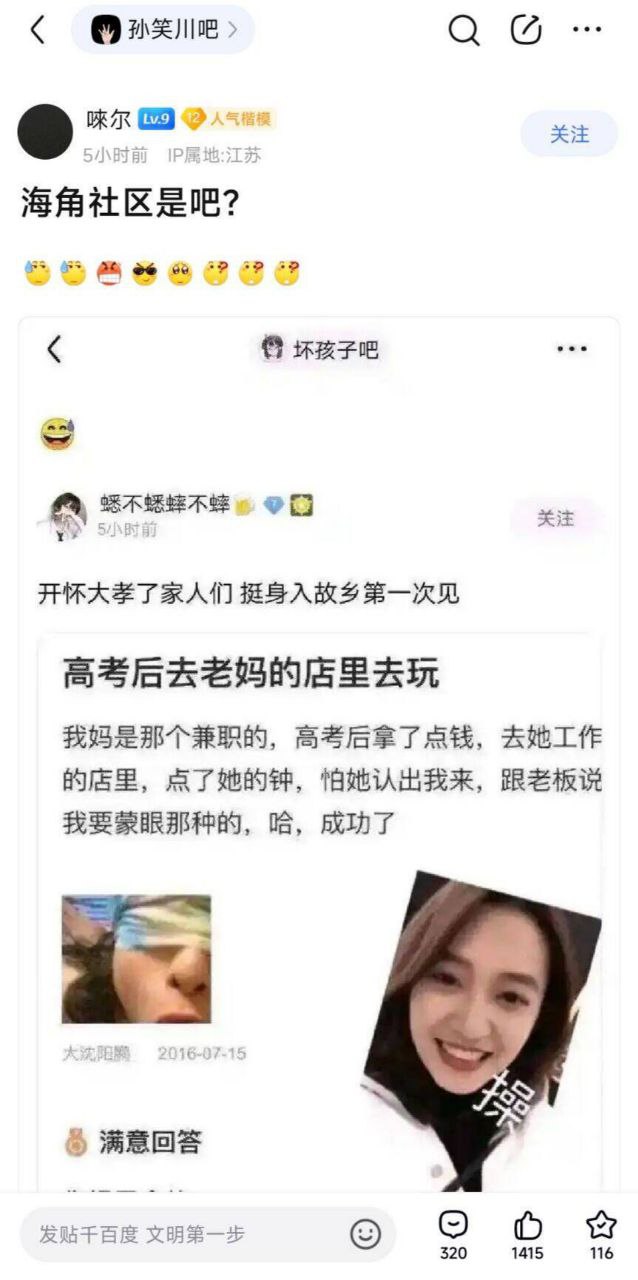This screenshot has width=638, height=1280.
Task: View 唻尔's profile avatar
Action: click(45, 132)
